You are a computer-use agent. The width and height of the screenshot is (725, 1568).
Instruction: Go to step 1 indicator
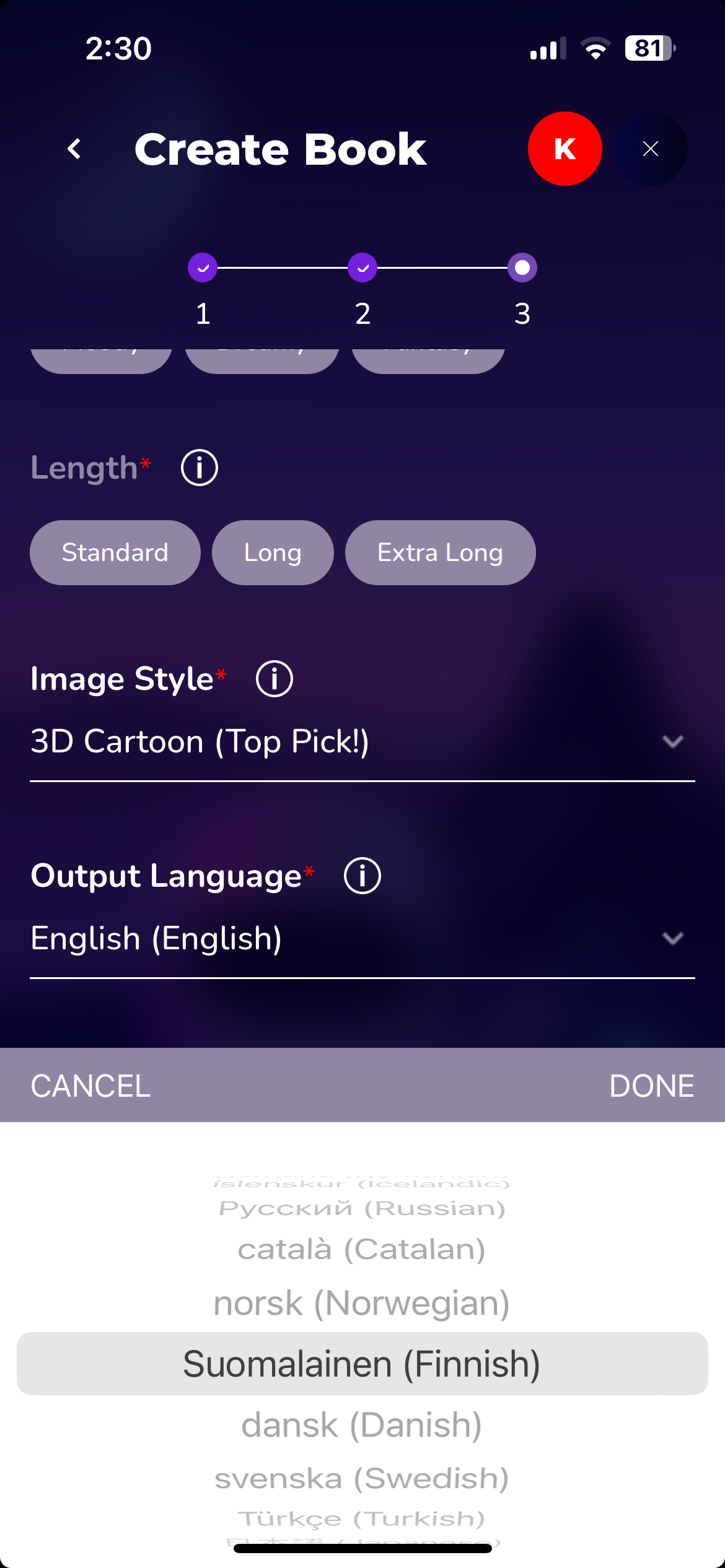[x=203, y=268]
